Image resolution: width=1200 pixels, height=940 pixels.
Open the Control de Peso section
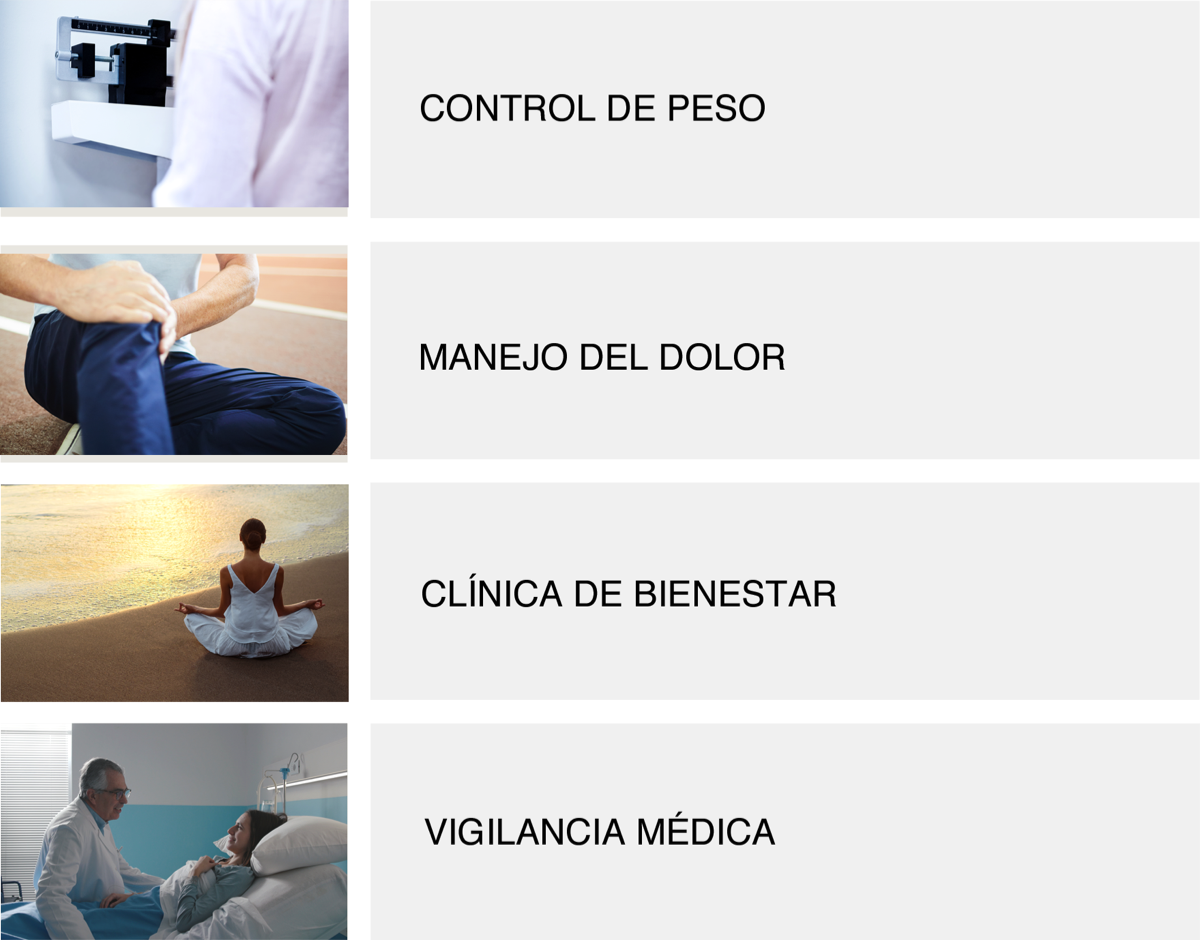[592, 108]
